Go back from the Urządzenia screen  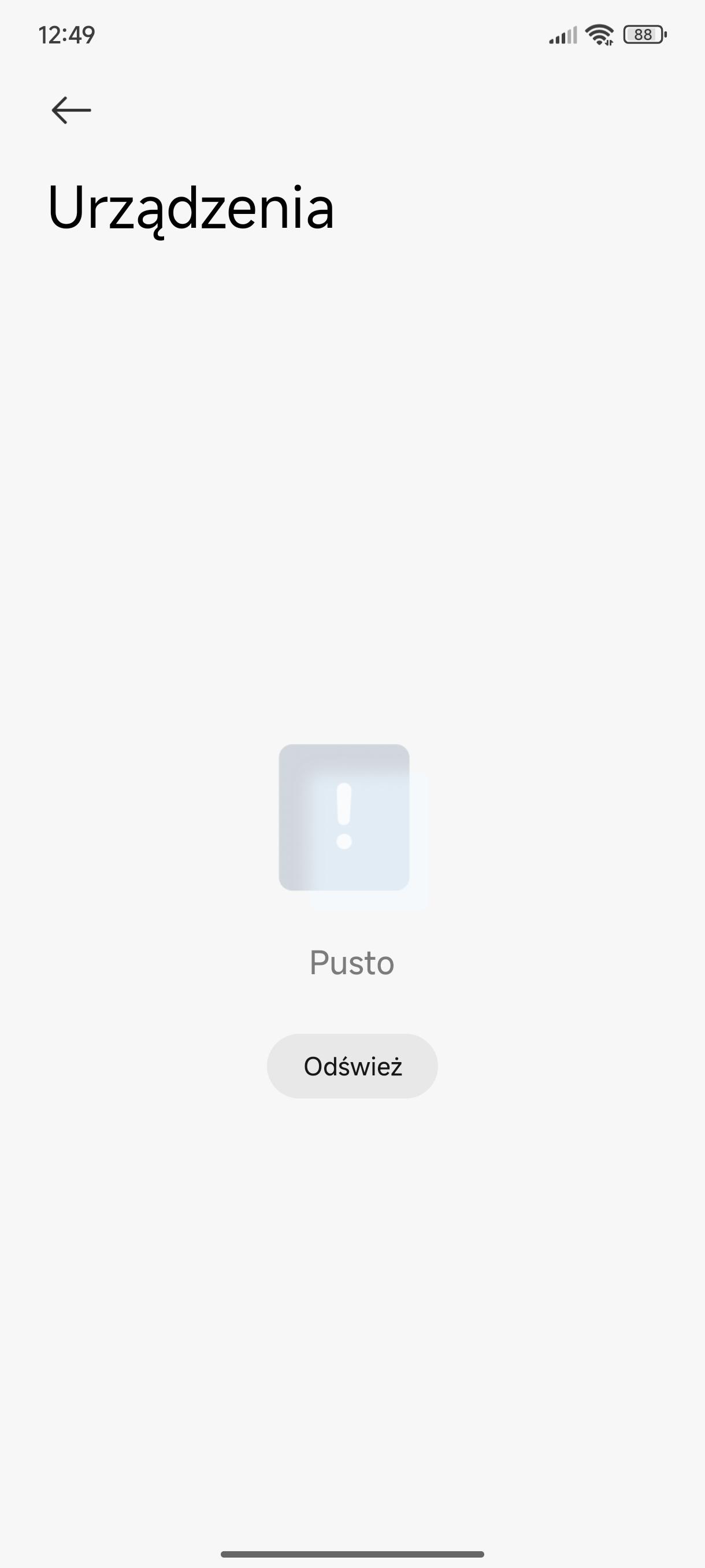pyautogui.click(x=71, y=110)
